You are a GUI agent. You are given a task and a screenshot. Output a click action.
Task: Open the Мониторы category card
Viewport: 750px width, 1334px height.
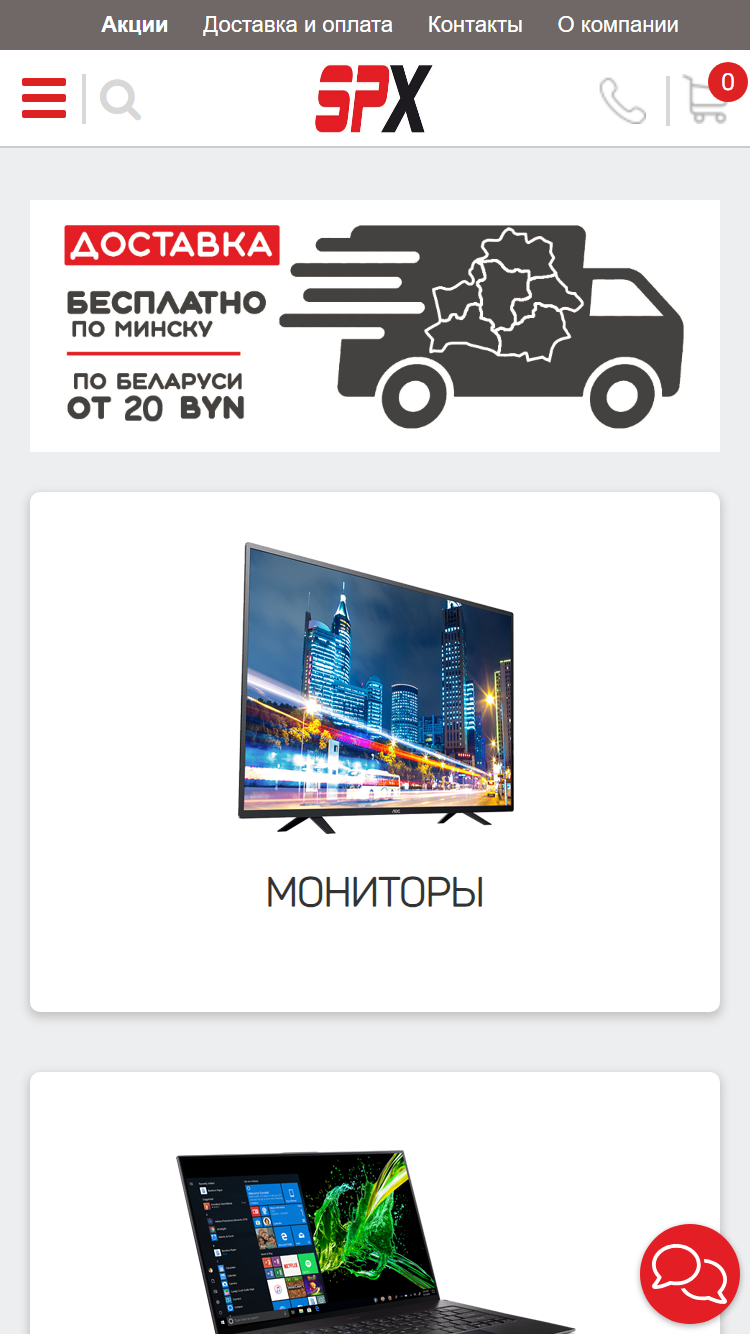point(375,752)
